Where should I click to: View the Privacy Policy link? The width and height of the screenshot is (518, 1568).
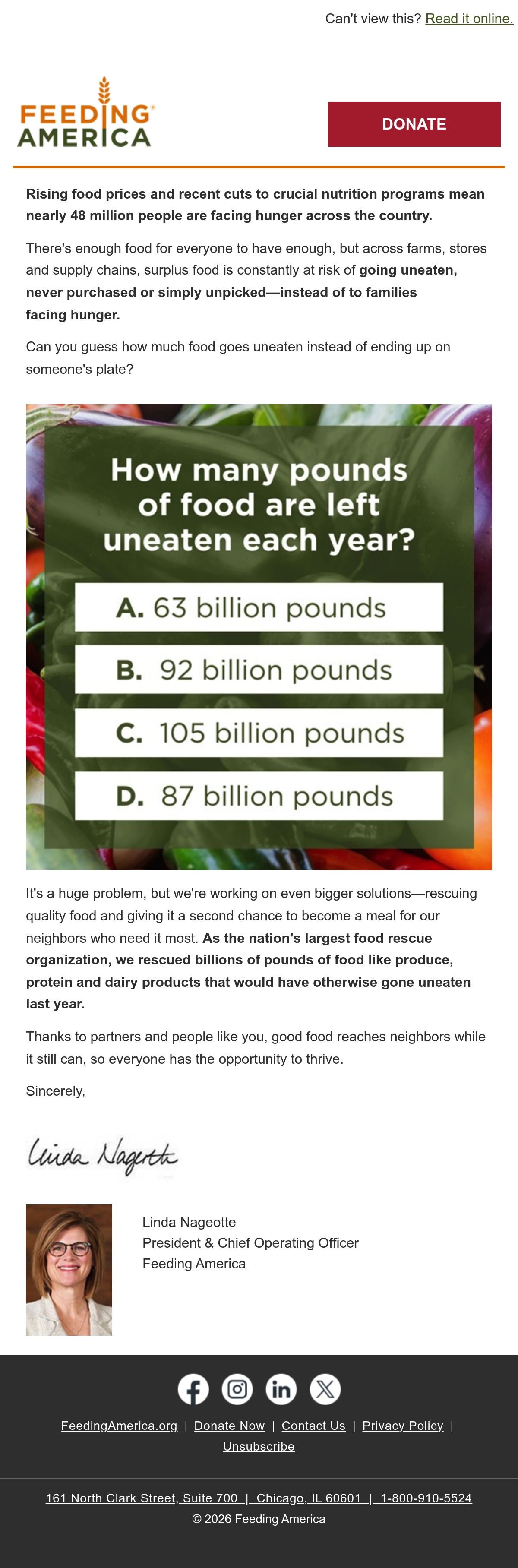pos(402,1426)
